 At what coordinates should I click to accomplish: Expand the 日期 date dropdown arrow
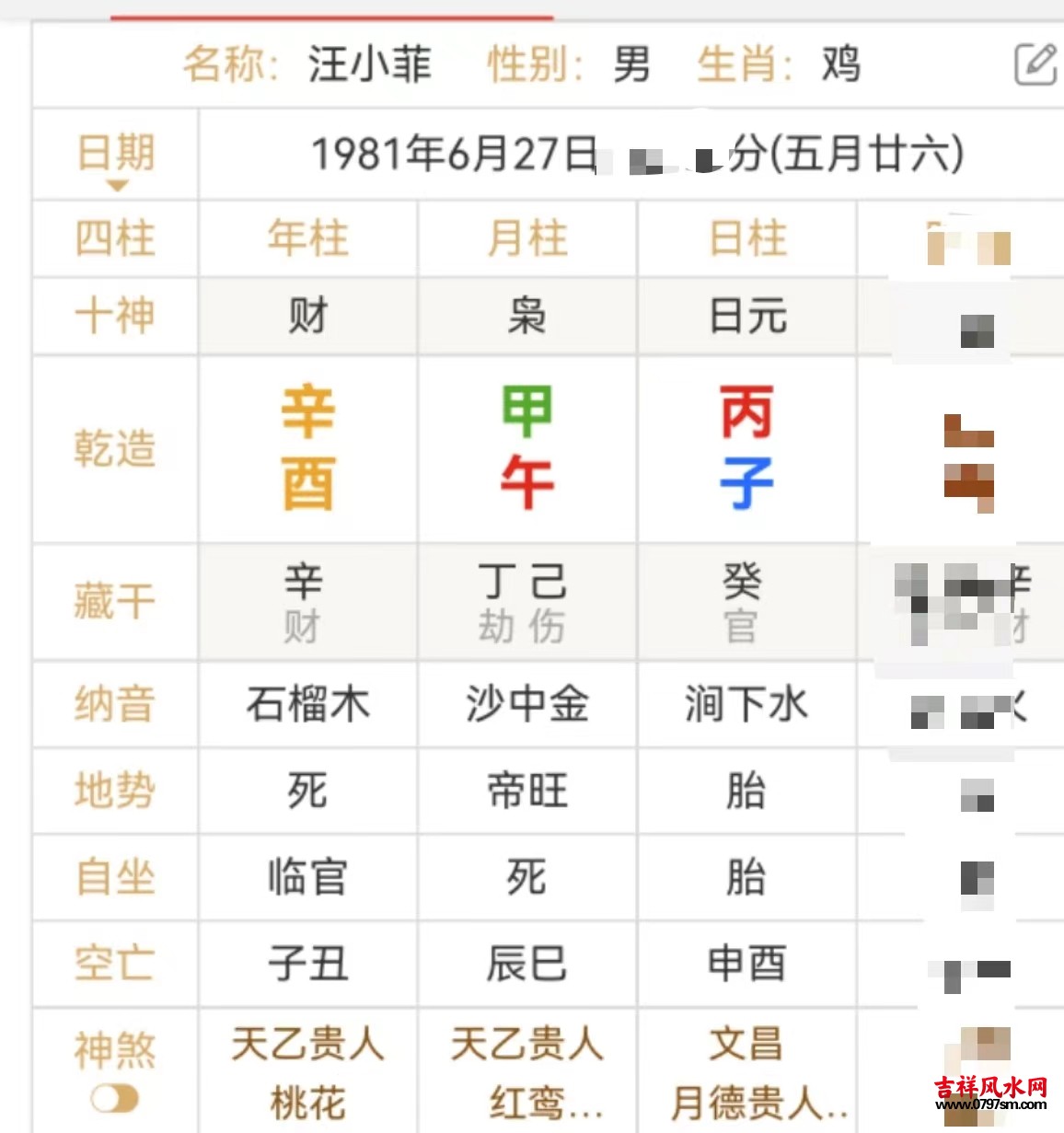point(117,184)
